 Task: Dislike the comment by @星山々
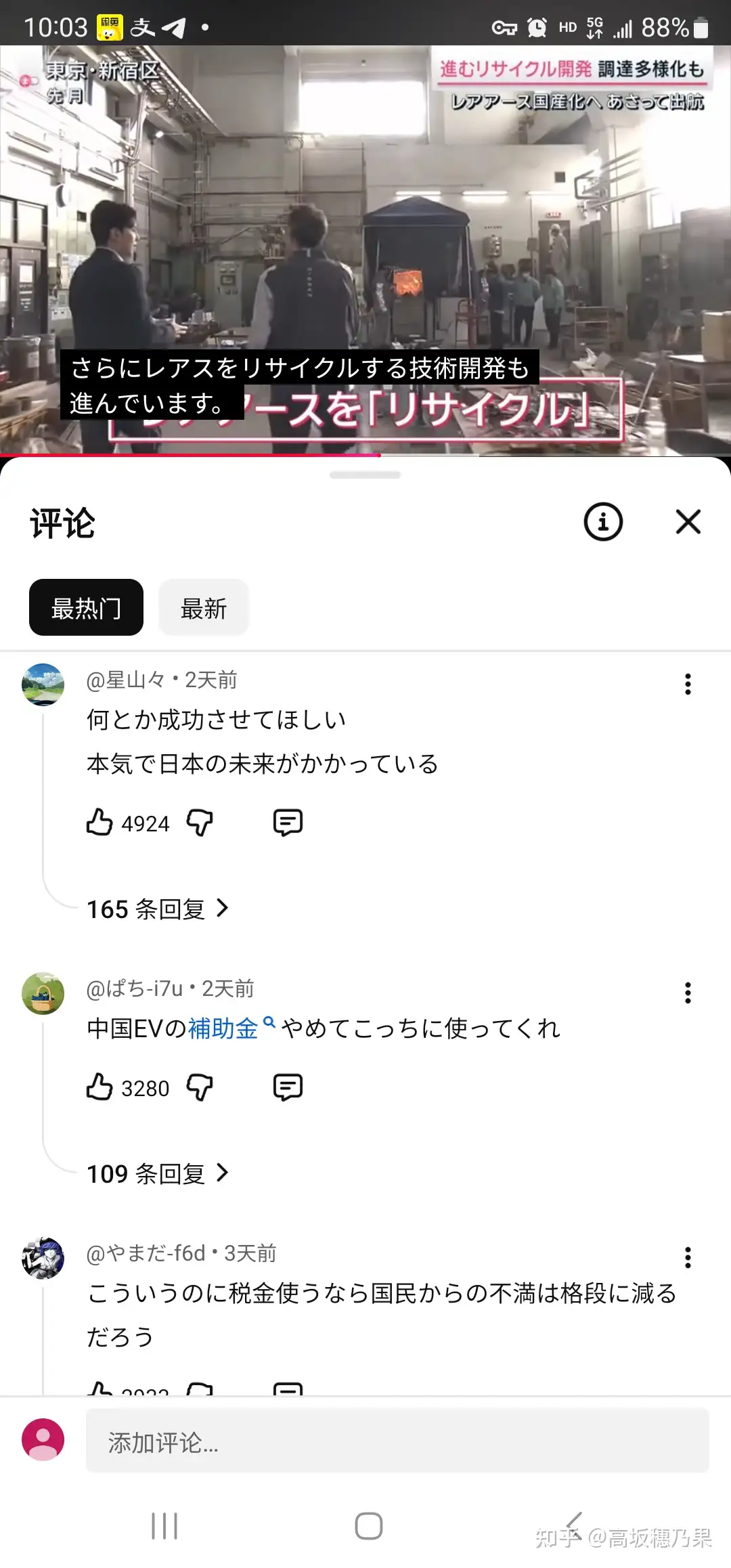pos(200,823)
